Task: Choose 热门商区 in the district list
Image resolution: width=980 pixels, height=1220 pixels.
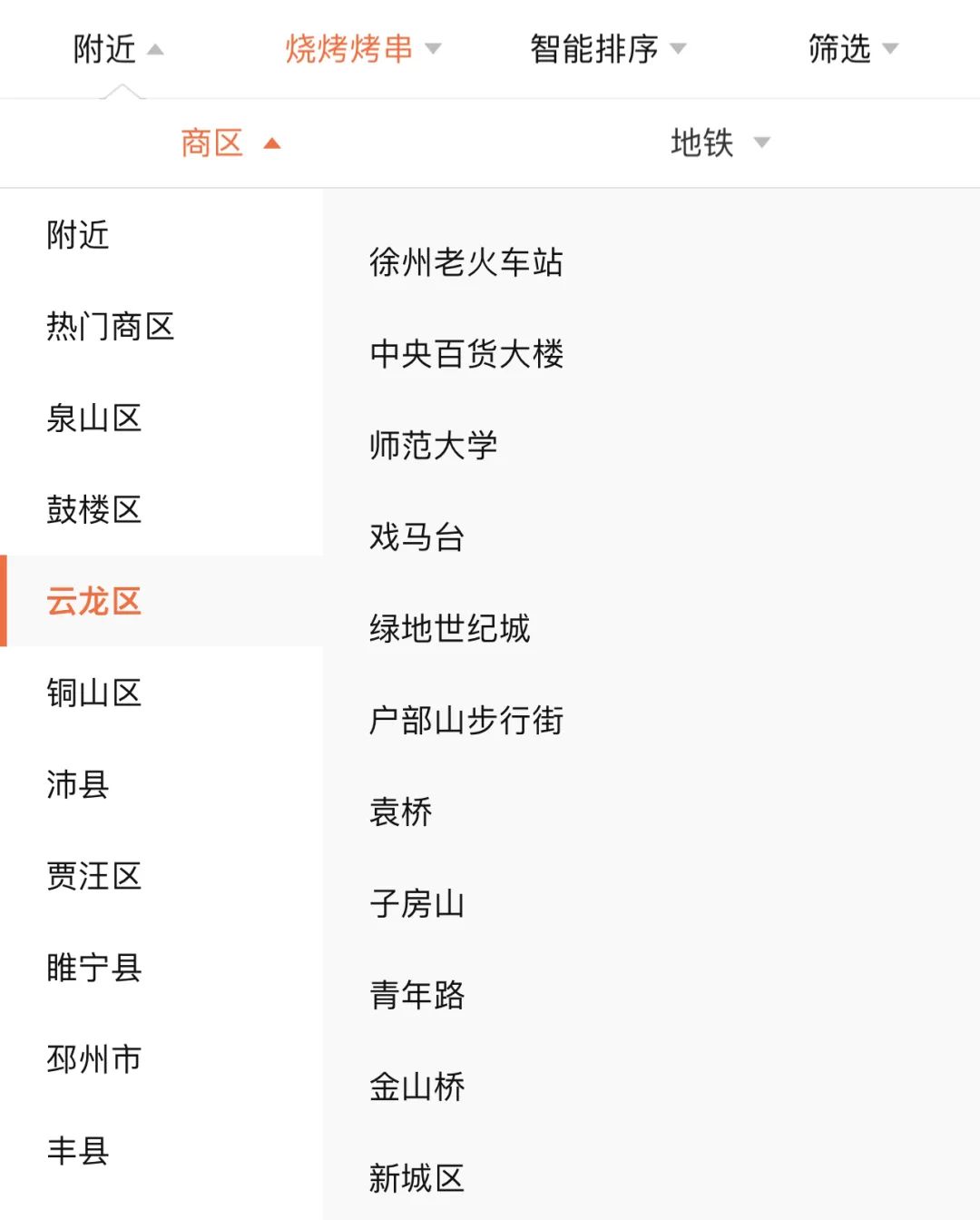Action: 111,327
